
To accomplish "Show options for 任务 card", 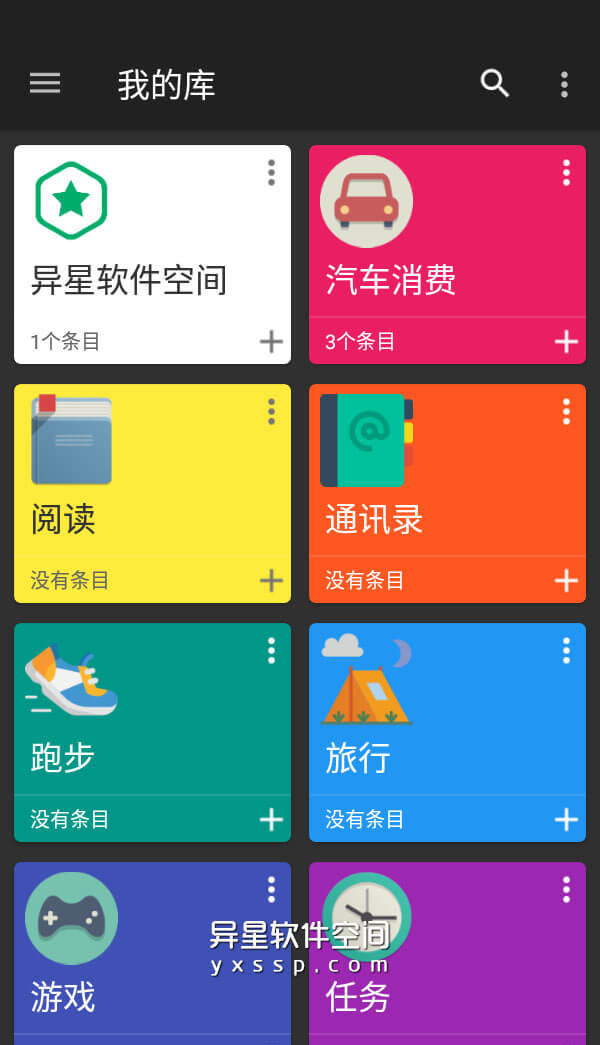I will pos(566,890).
